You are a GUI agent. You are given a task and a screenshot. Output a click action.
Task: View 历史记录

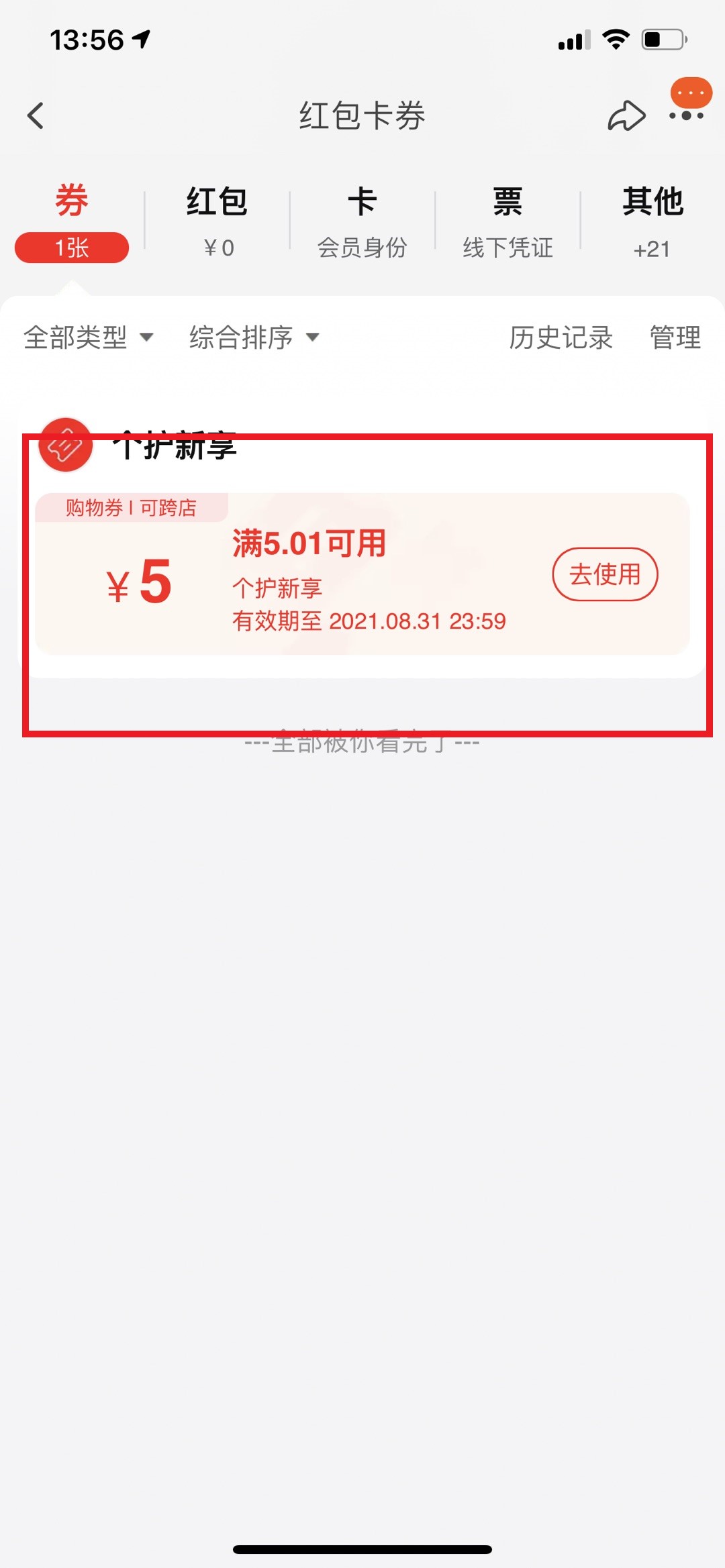[x=561, y=337]
